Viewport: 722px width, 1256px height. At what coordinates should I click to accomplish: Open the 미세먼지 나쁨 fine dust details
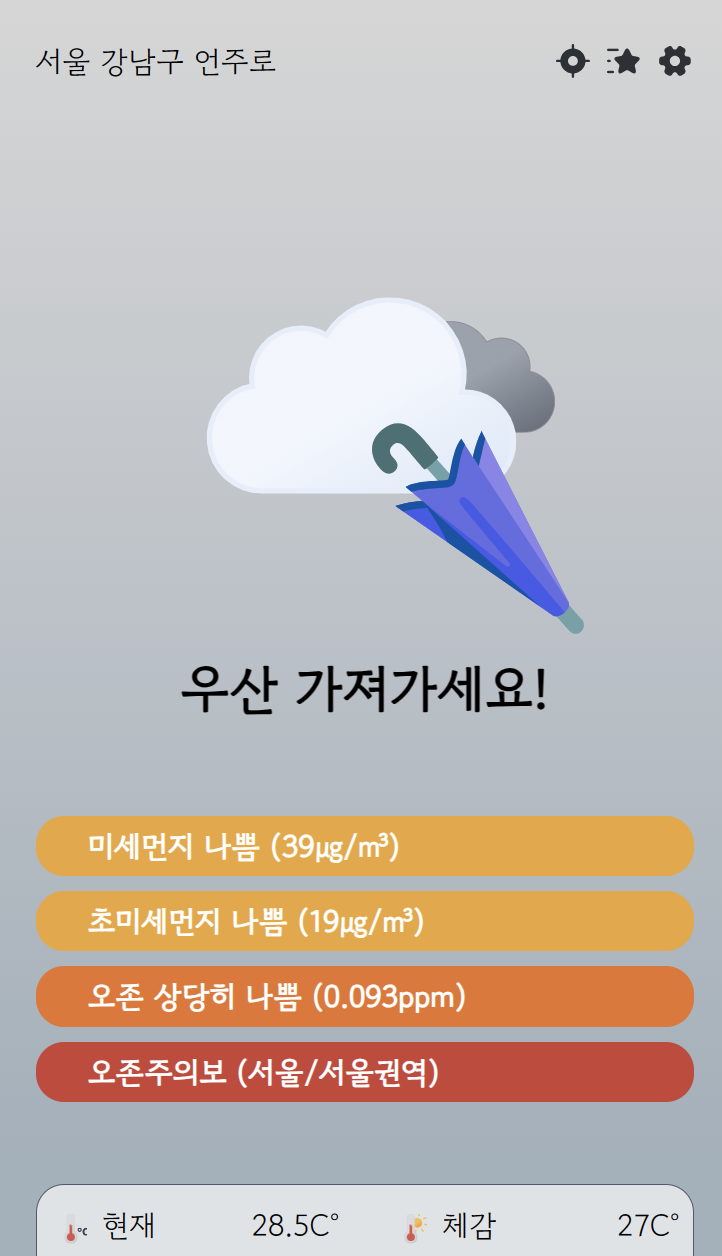(x=364, y=846)
